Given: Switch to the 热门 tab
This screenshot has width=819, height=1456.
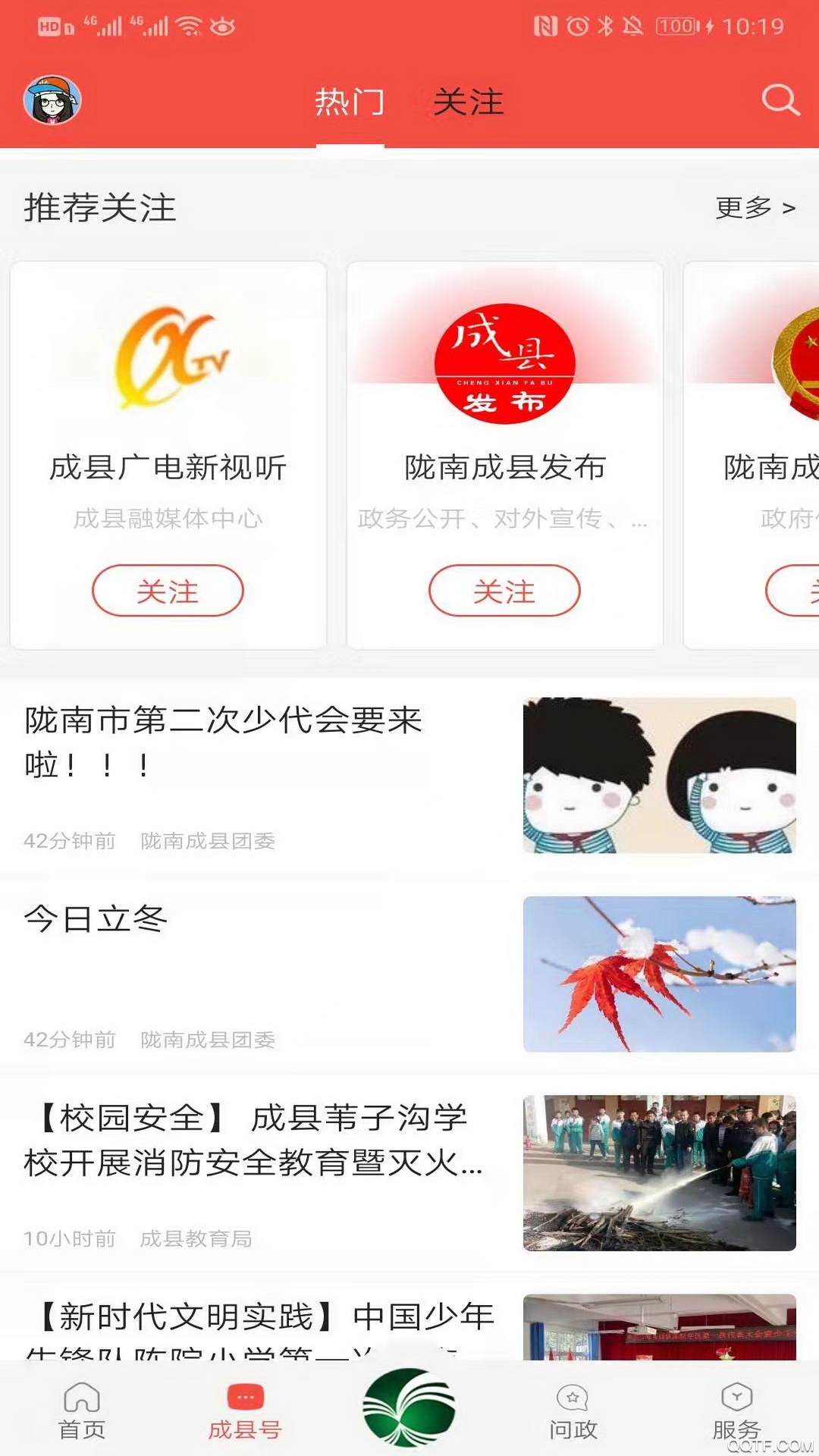Looking at the screenshot, I should pyautogui.click(x=350, y=102).
